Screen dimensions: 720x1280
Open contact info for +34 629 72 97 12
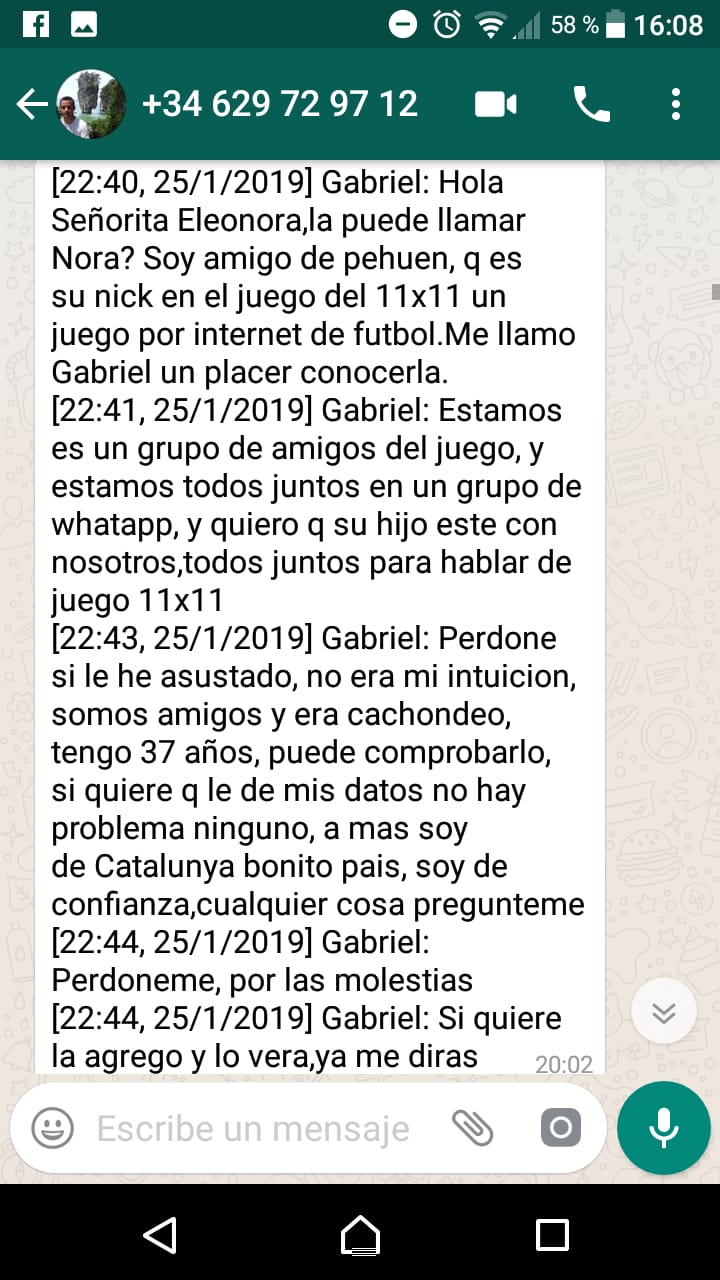pos(280,104)
